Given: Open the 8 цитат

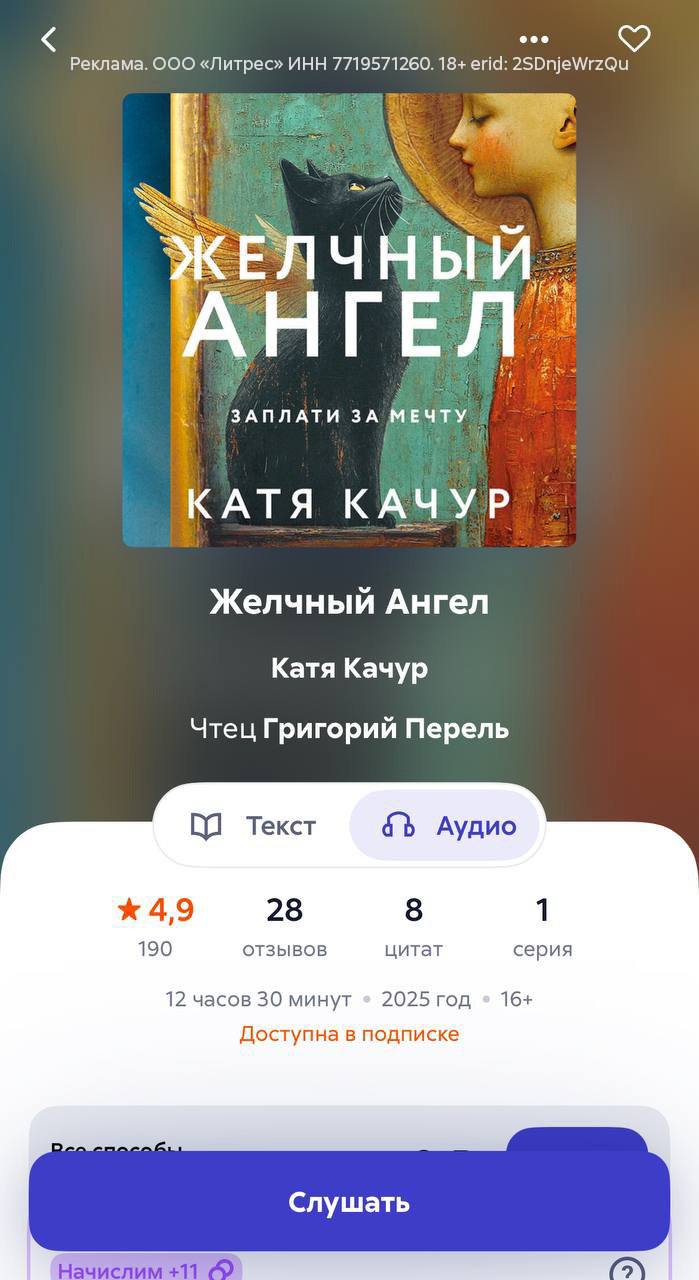Looking at the screenshot, I should pos(413,926).
